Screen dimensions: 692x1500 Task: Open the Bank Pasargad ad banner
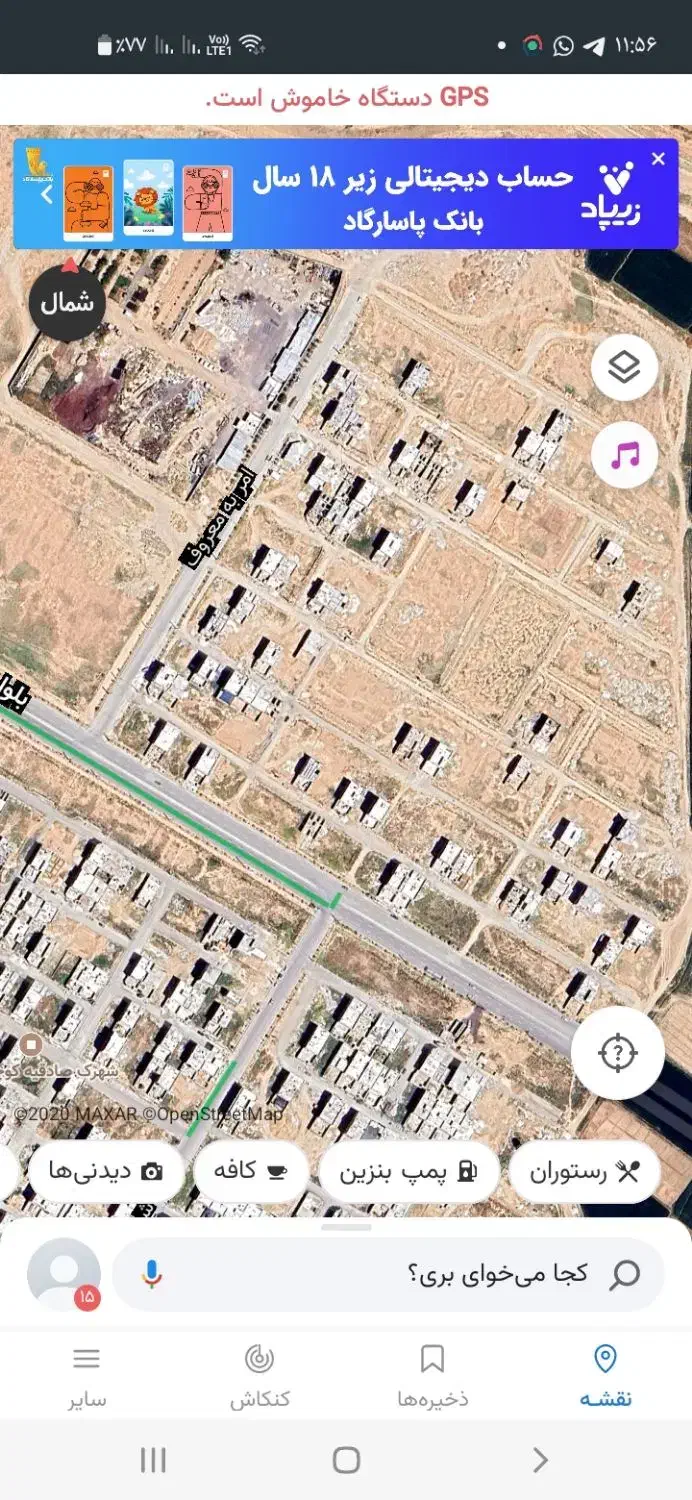pos(400,195)
